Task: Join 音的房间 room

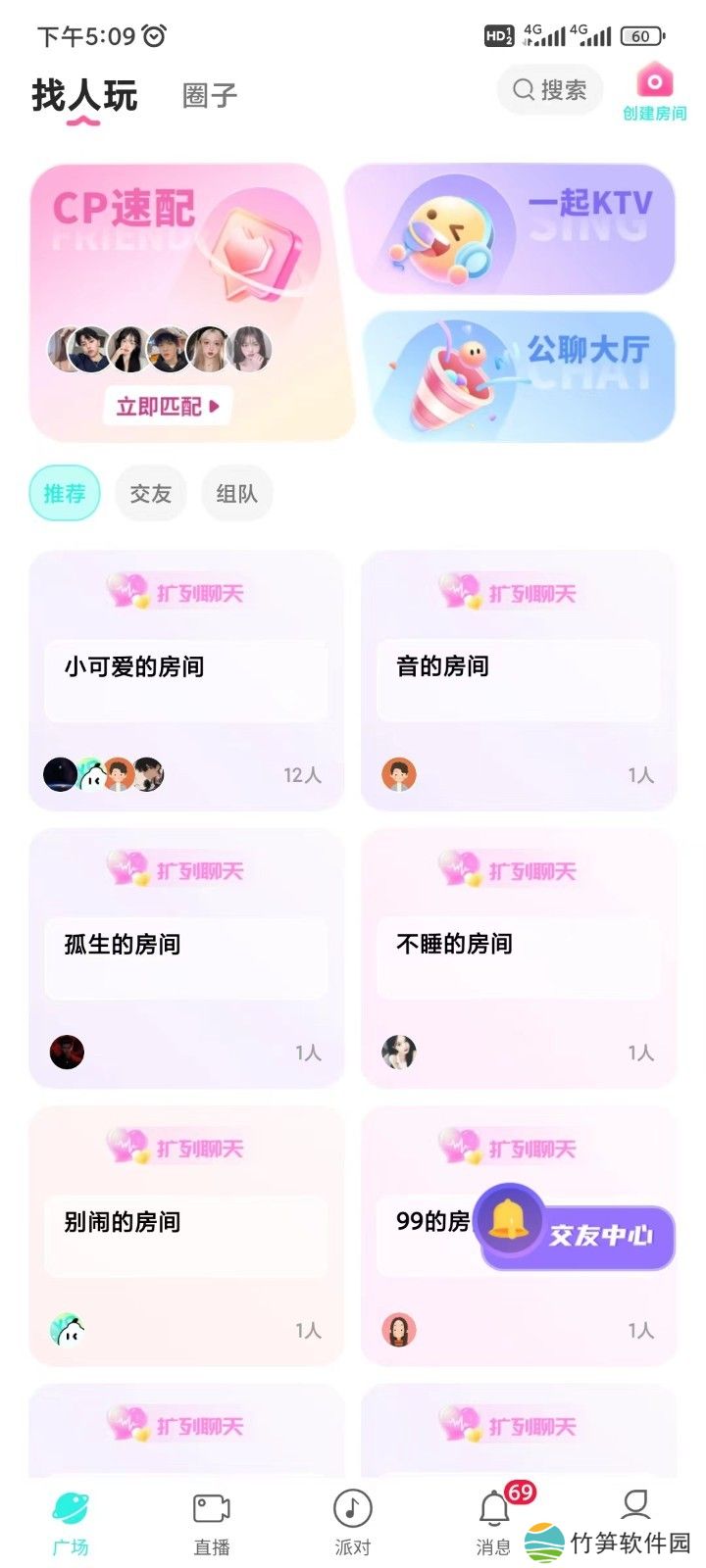Action: click(x=519, y=680)
